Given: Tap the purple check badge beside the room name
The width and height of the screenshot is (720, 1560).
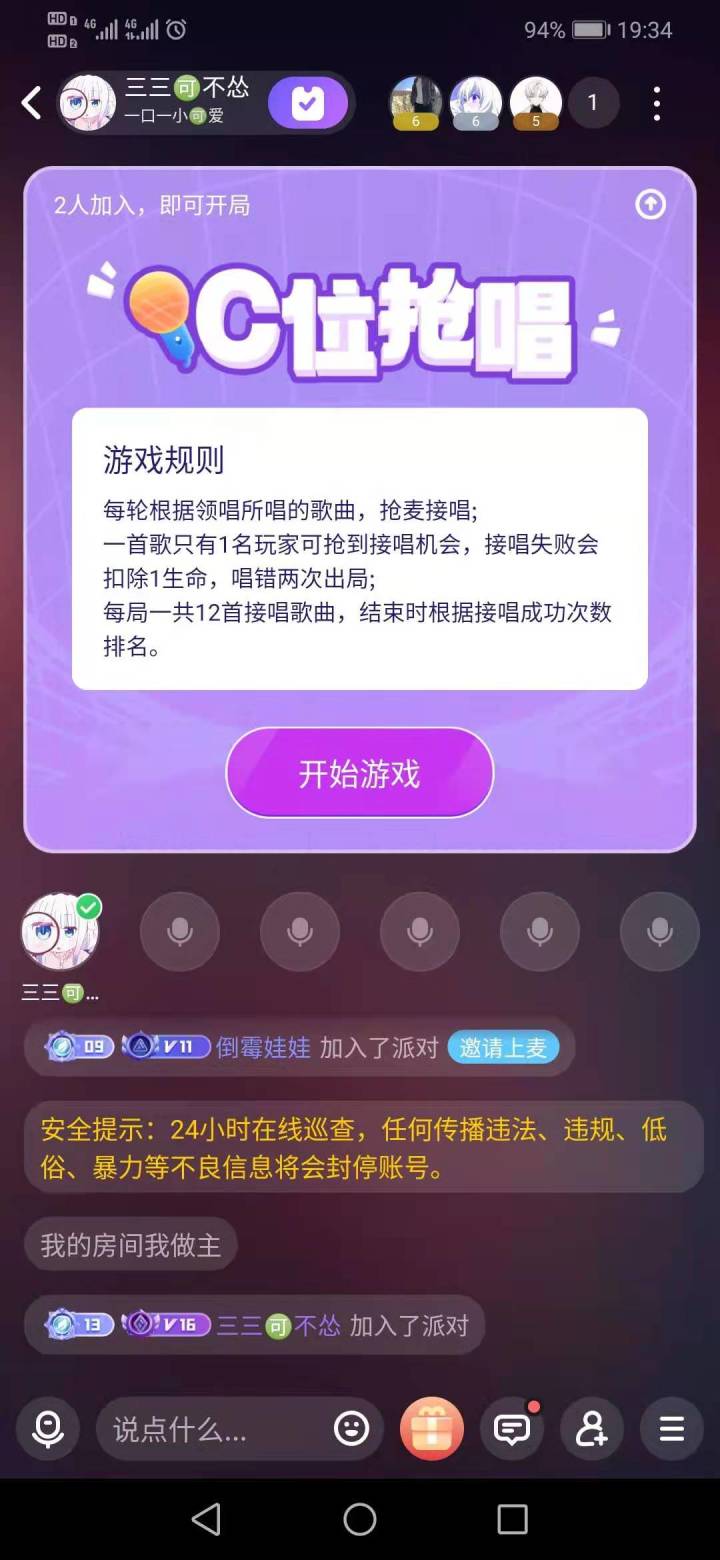Looking at the screenshot, I should 308,103.
